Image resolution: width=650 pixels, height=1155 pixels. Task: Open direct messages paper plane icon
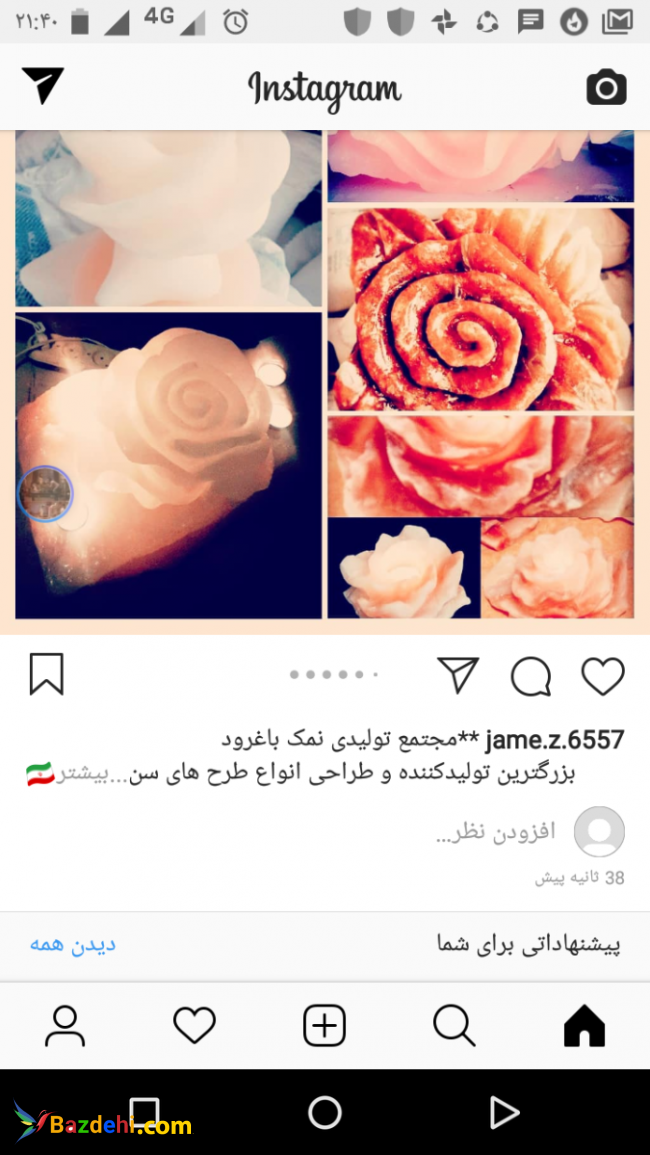click(42, 87)
